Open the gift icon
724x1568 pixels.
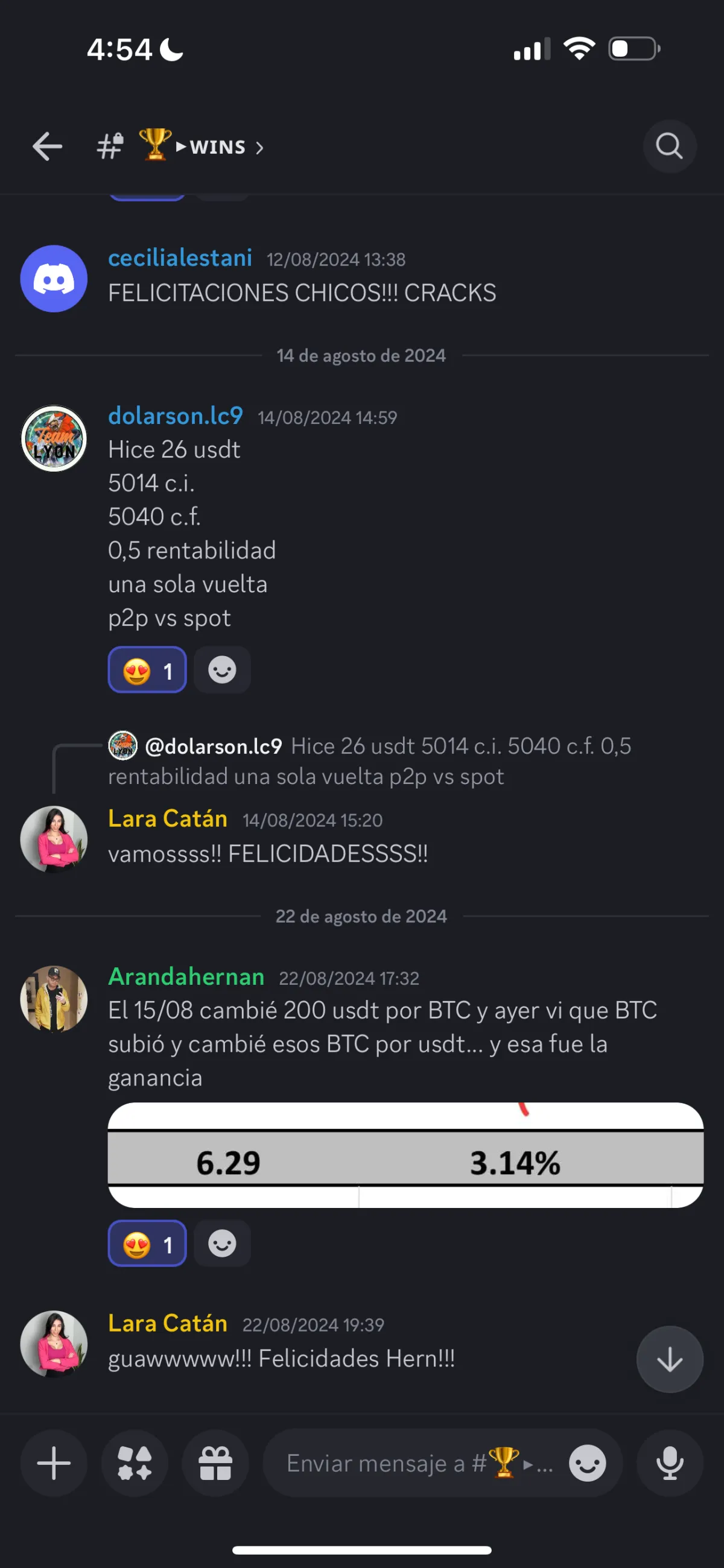(x=215, y=1462)
